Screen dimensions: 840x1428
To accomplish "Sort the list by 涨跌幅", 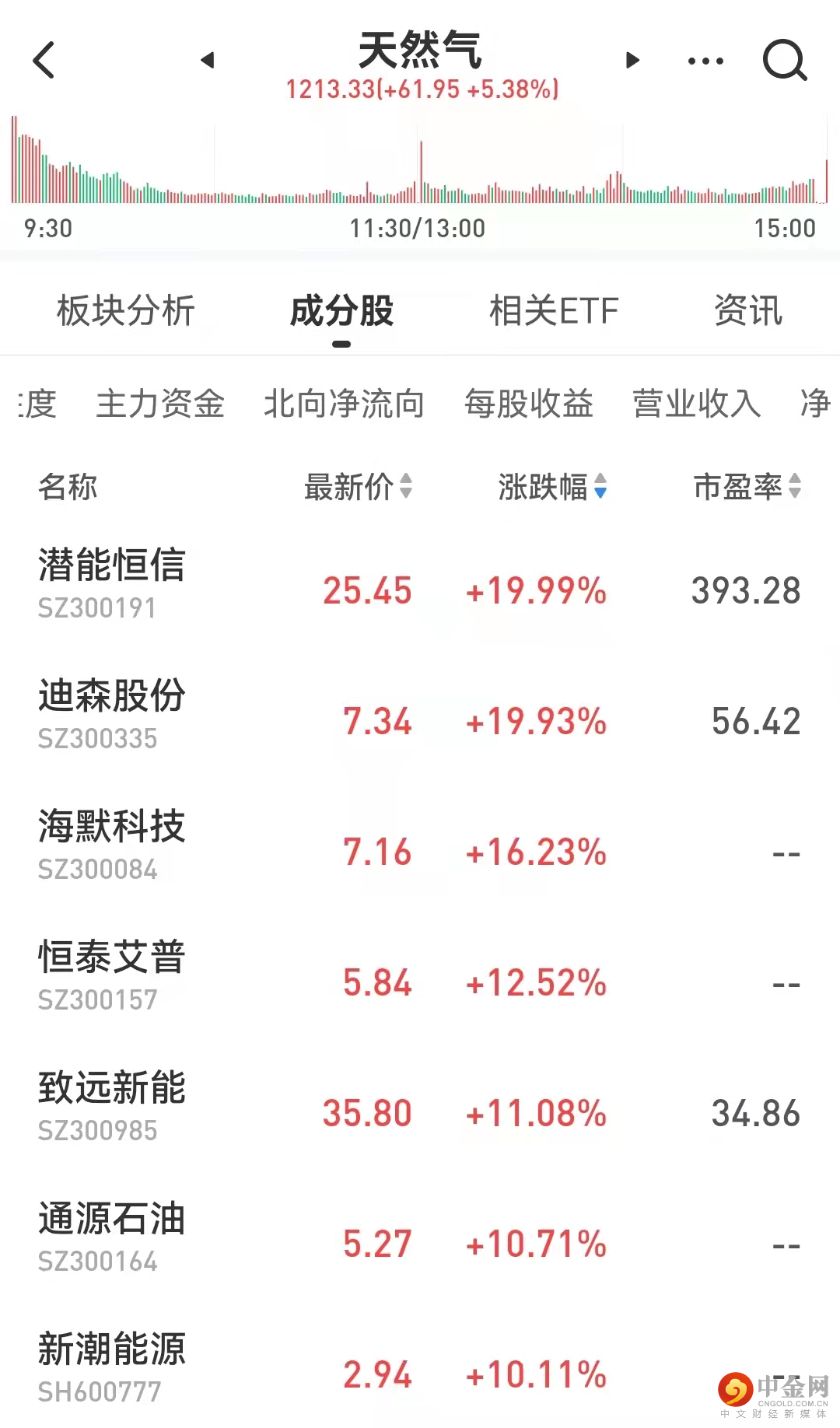I will 552,487.
